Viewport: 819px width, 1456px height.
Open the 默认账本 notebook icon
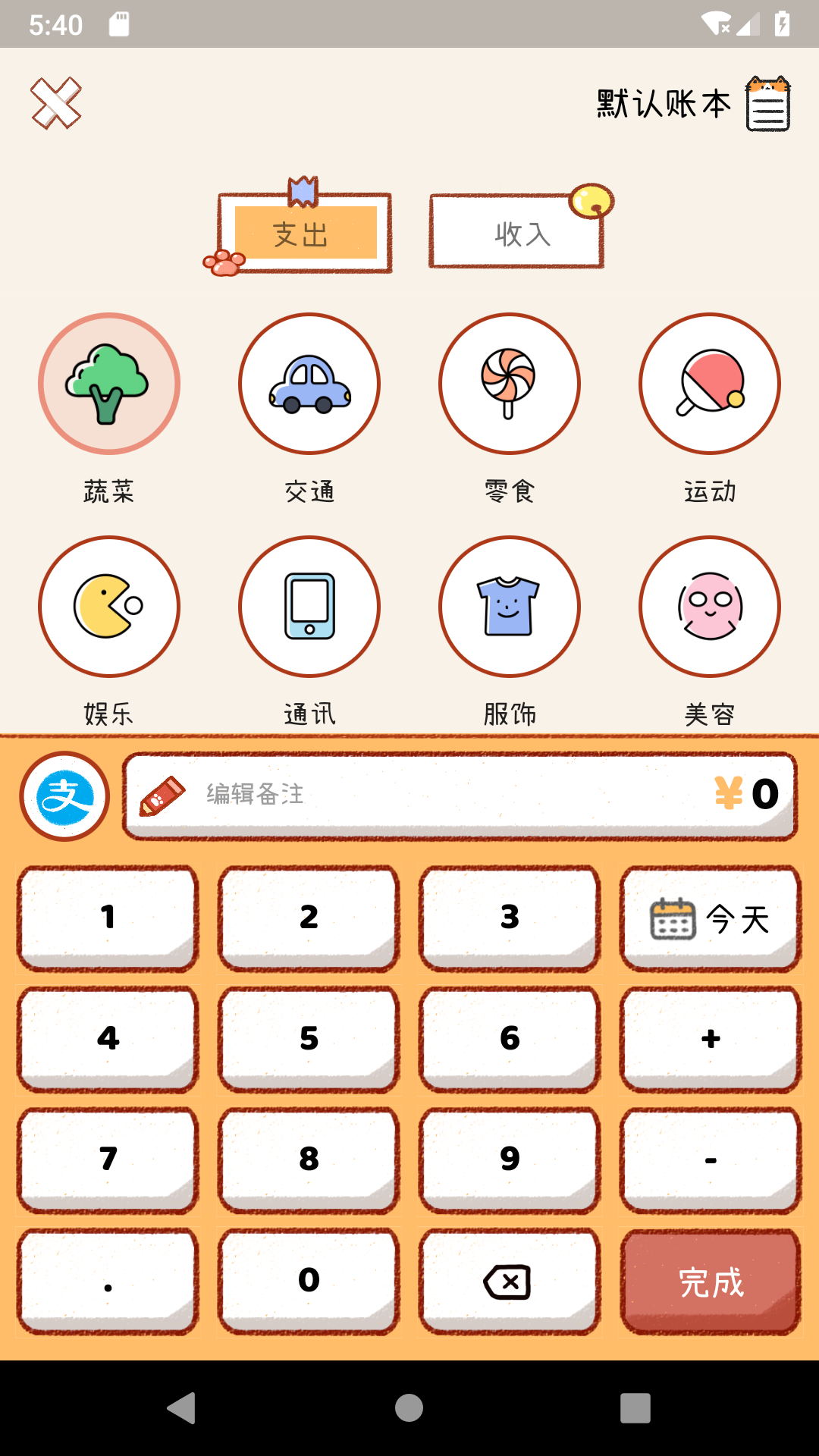click(x=767, y=106)
